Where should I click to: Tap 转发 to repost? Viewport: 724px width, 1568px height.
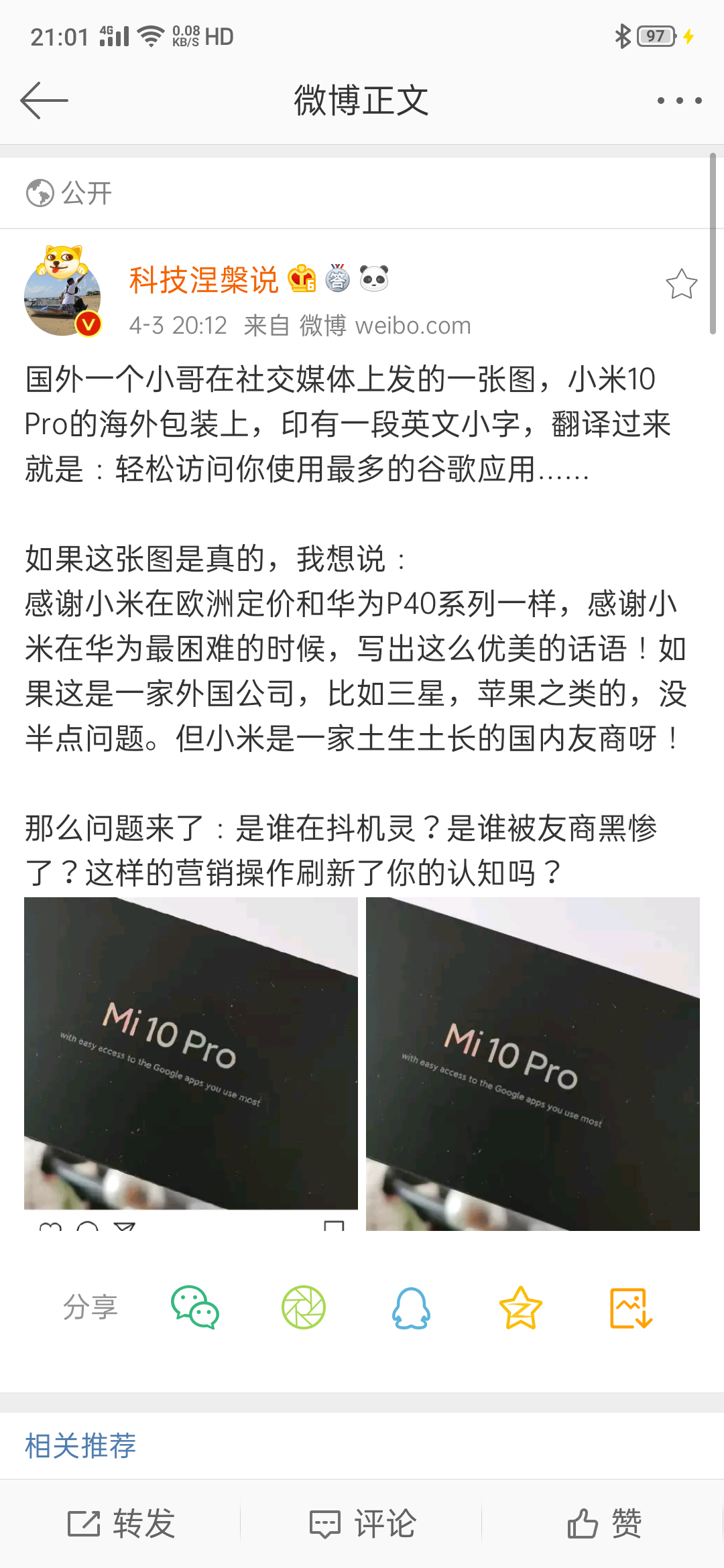click(x=121, y=1523)
